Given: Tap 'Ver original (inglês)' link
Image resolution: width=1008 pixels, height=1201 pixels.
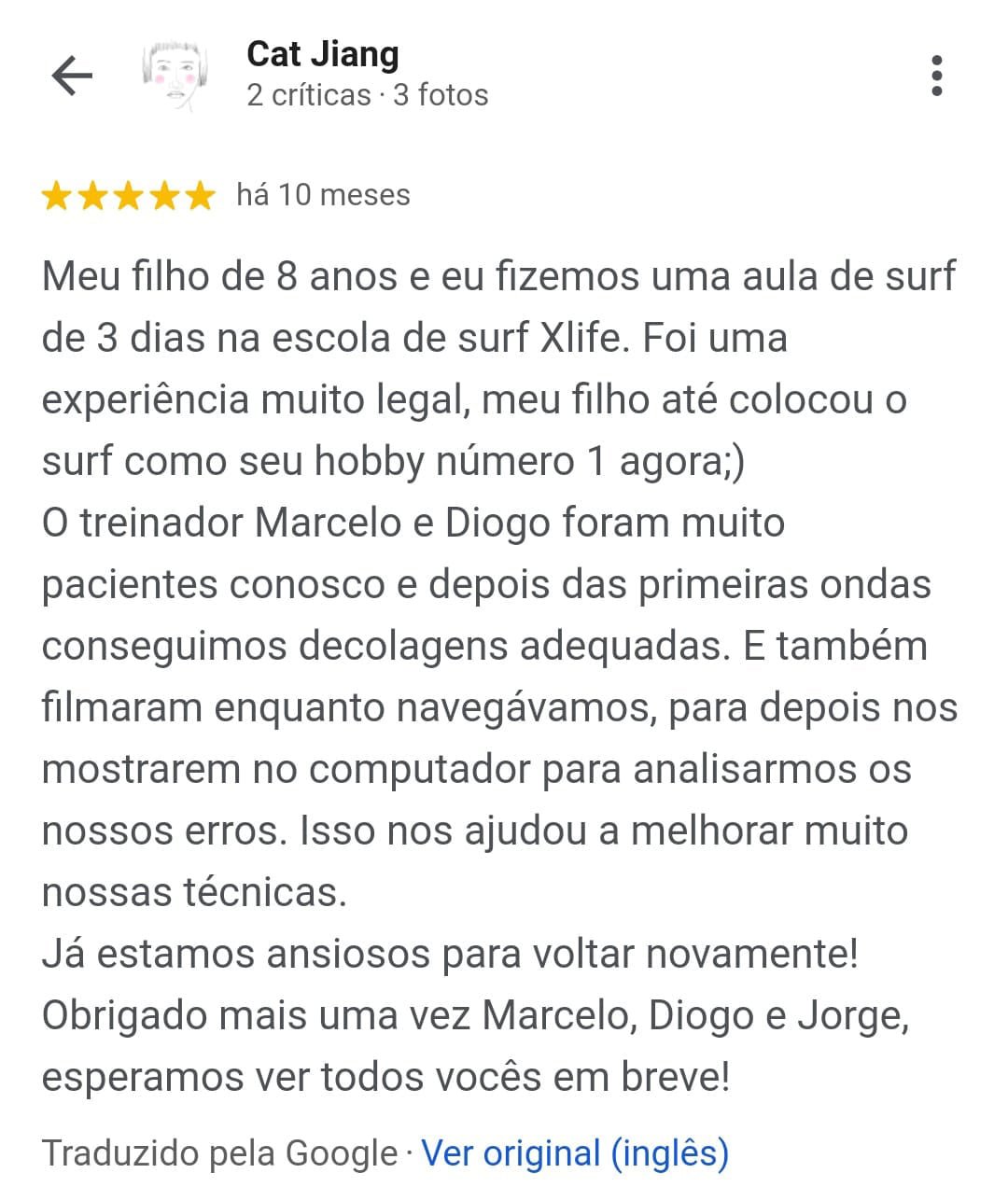Looking at the screenshot, I should (x=574, y=1153).
